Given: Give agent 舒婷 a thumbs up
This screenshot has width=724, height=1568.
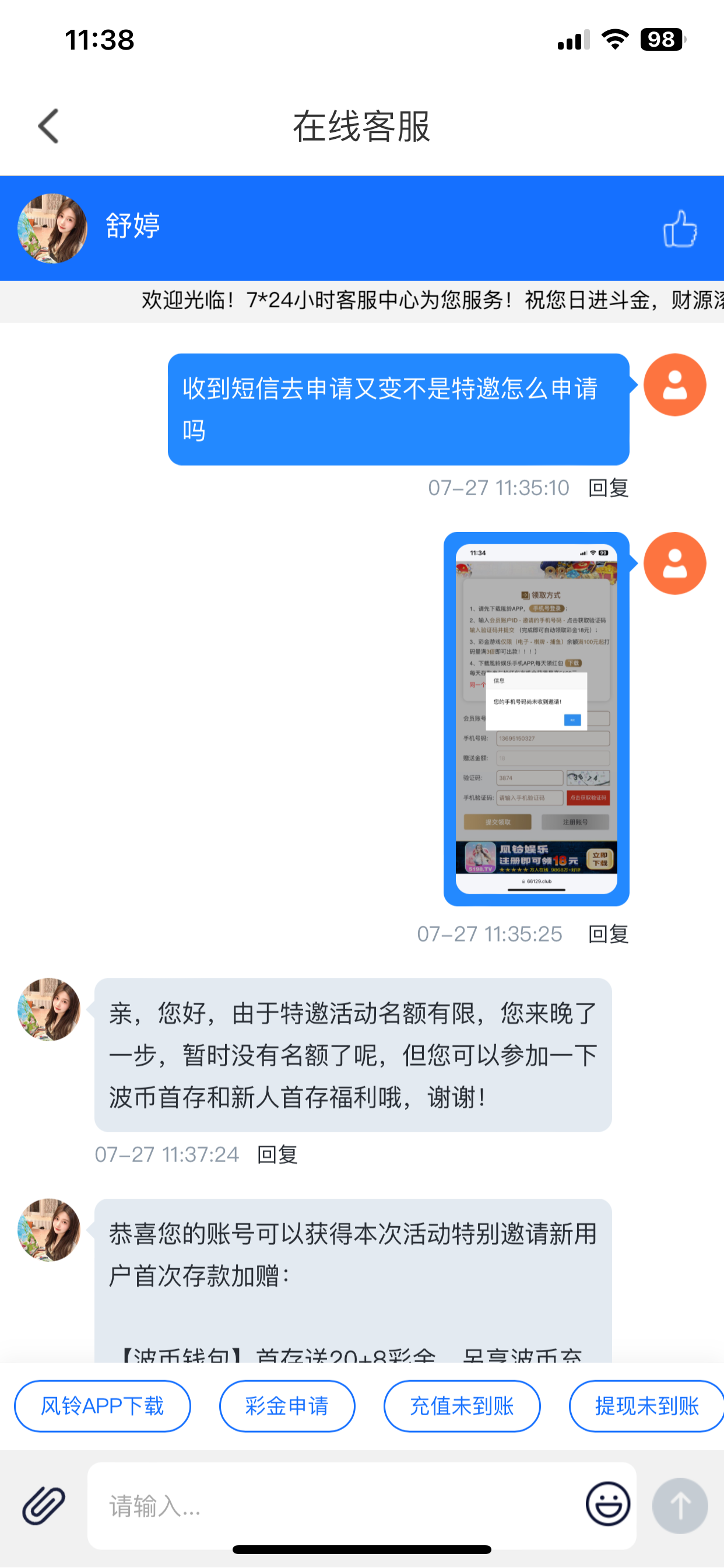Looking at the screenshot, I should pyautogui.click(x=679, y=229).
